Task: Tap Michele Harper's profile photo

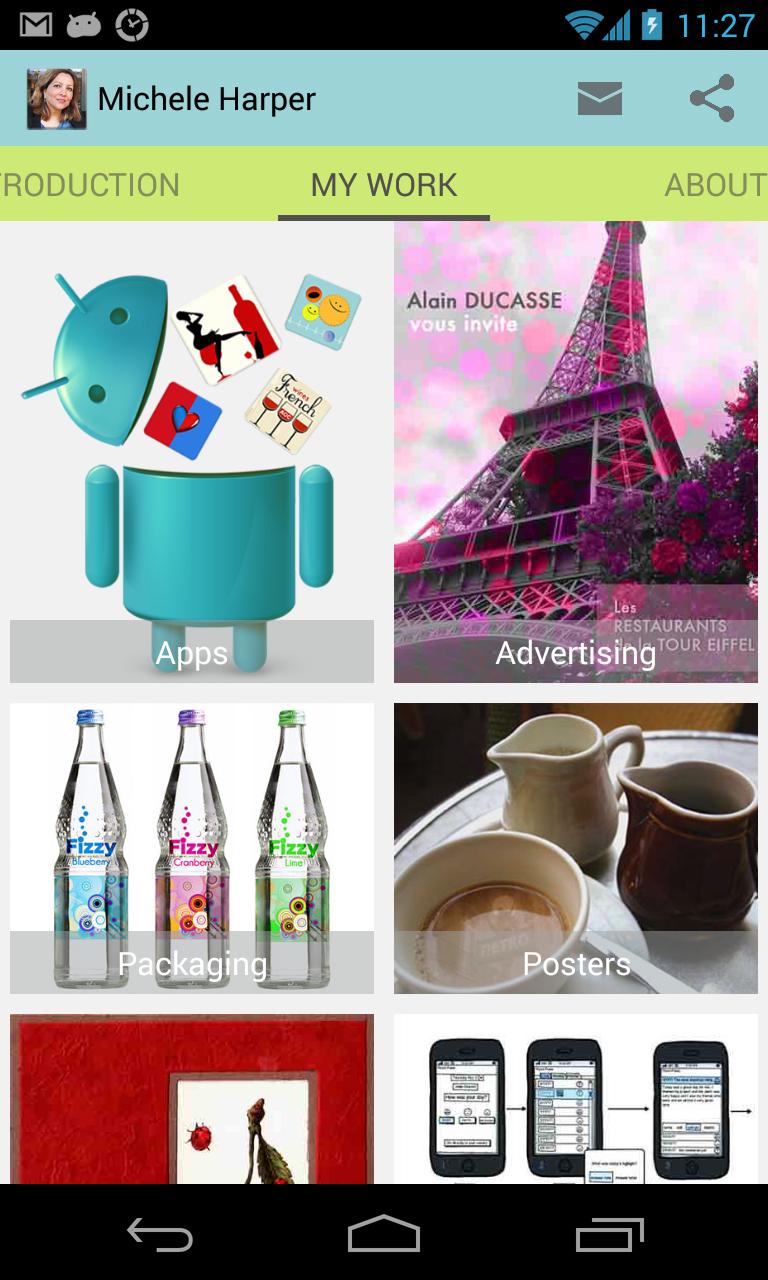Action: pos(56,99)
